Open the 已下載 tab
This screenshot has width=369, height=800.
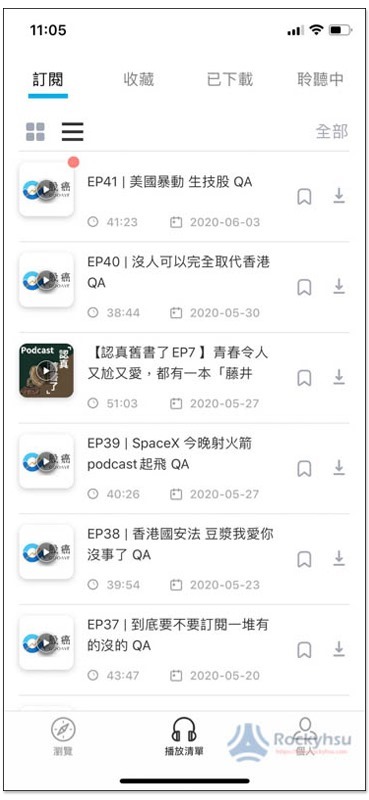(x=230, y=80)
